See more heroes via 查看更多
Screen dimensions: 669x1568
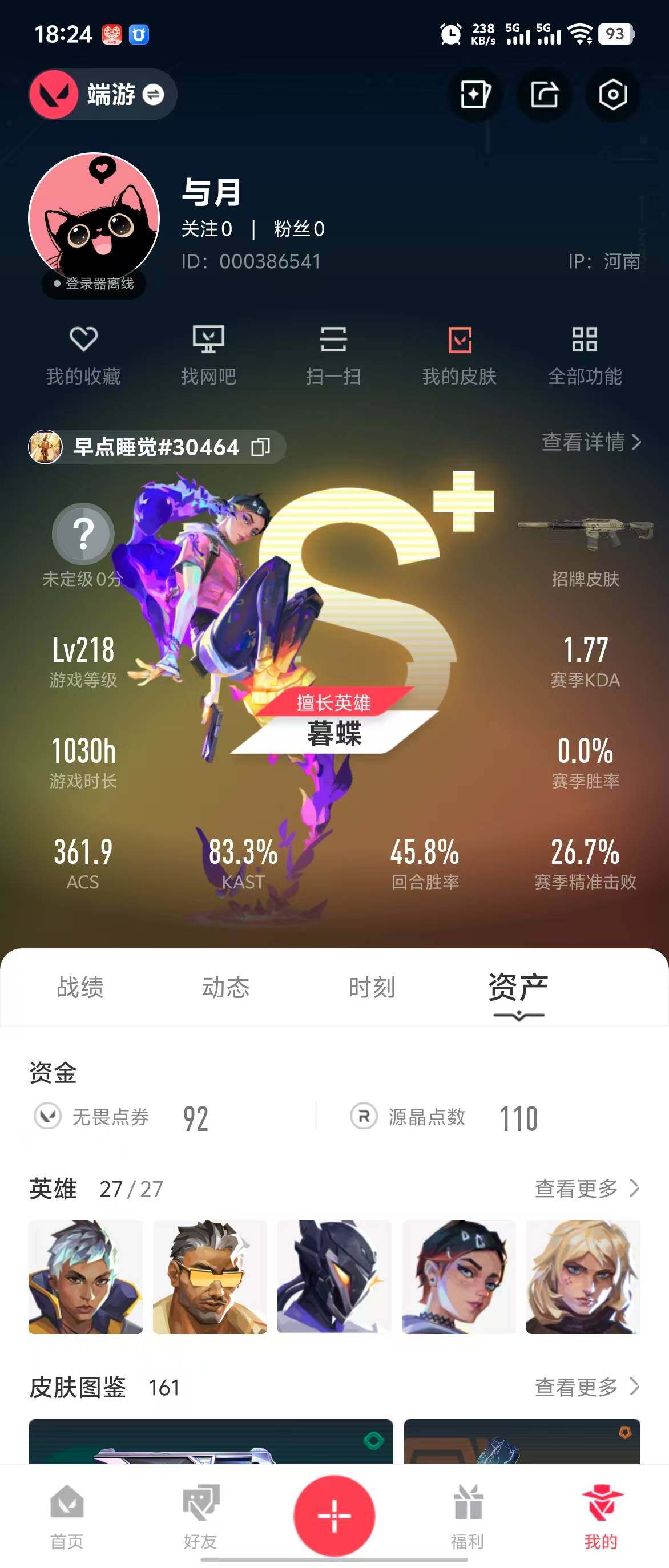(x=586, y=1187)
